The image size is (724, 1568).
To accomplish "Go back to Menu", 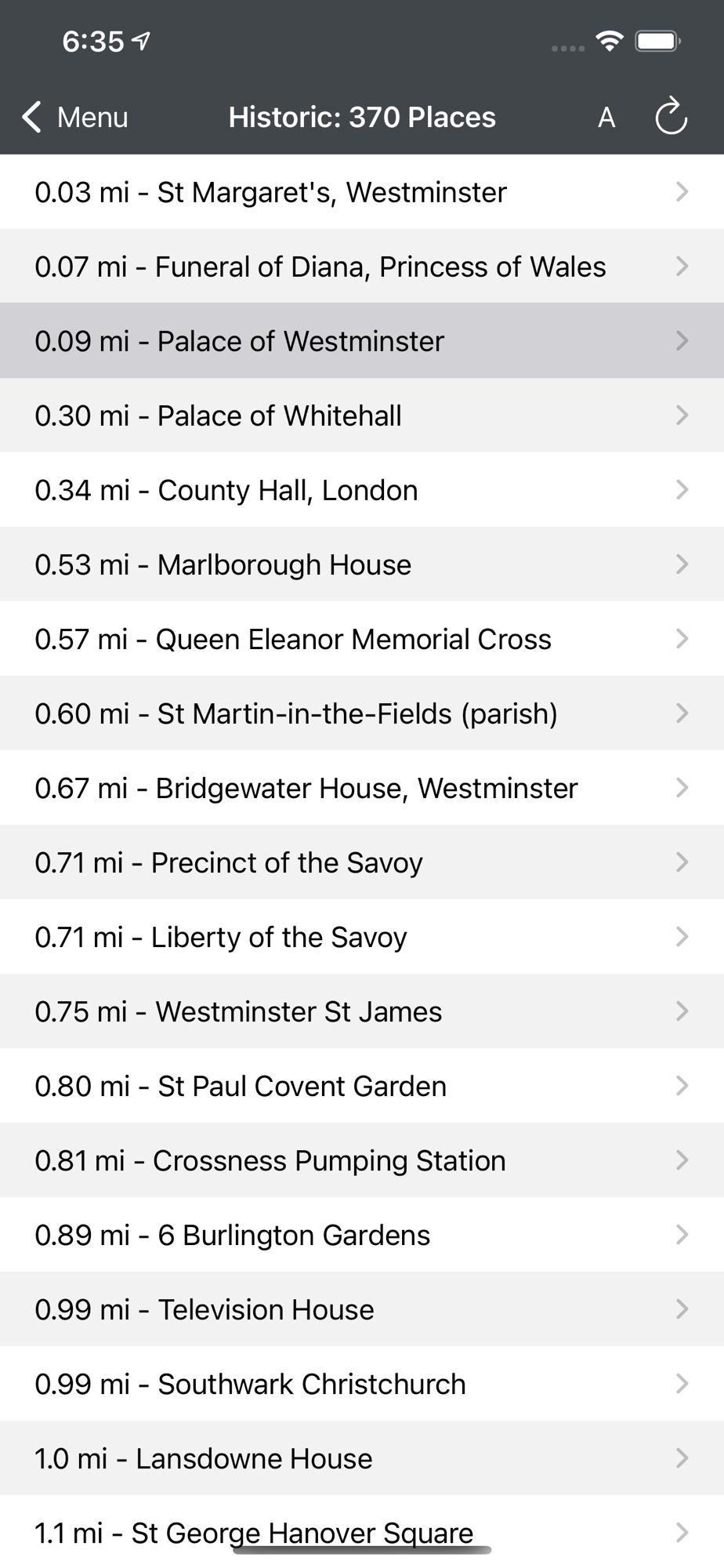I will click(x=75, y=118).
